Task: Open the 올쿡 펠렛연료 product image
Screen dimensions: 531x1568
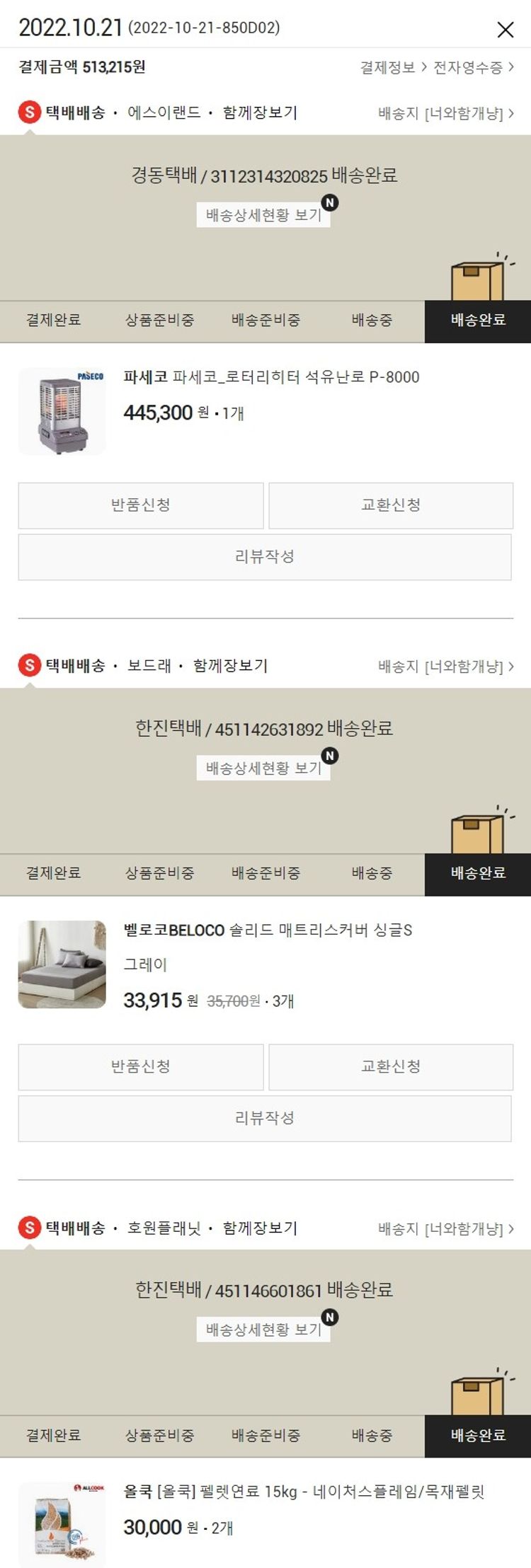Action: click(x=62, y=1523)
